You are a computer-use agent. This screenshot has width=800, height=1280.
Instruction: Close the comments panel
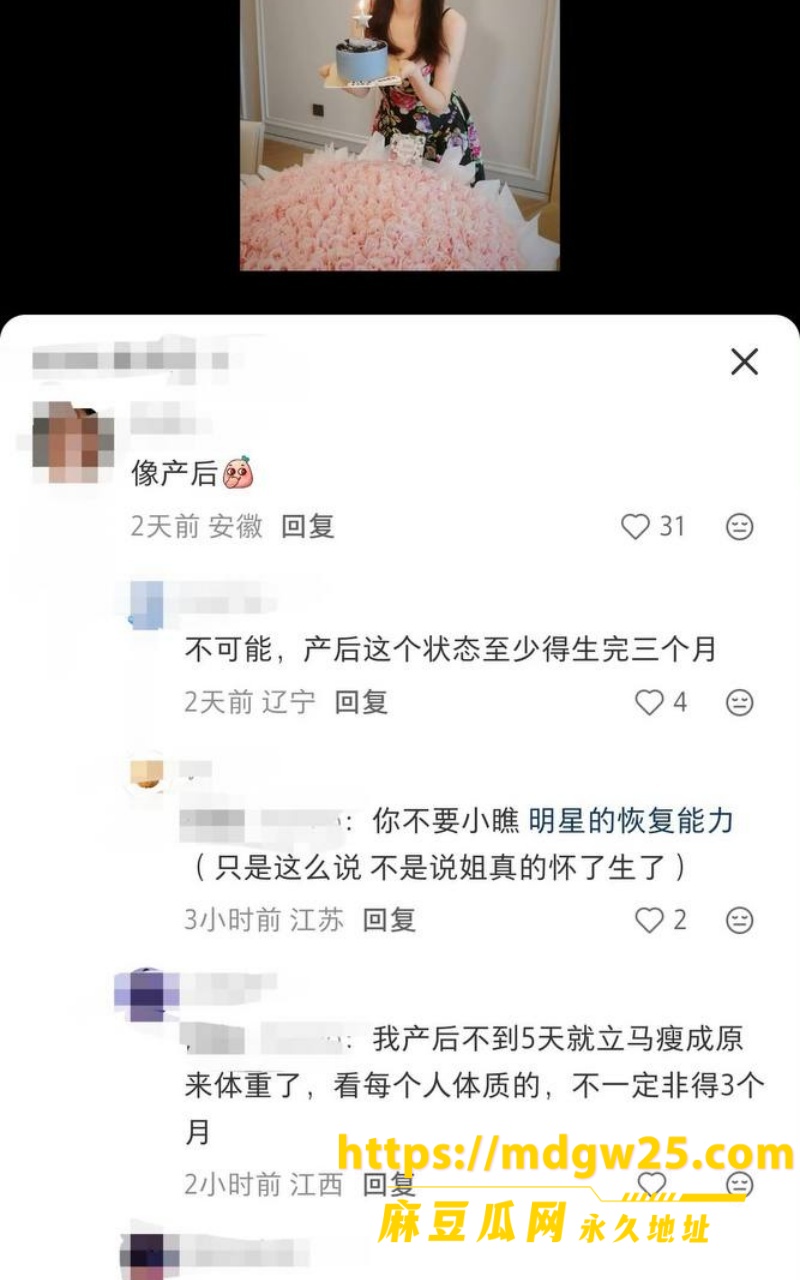744,362
